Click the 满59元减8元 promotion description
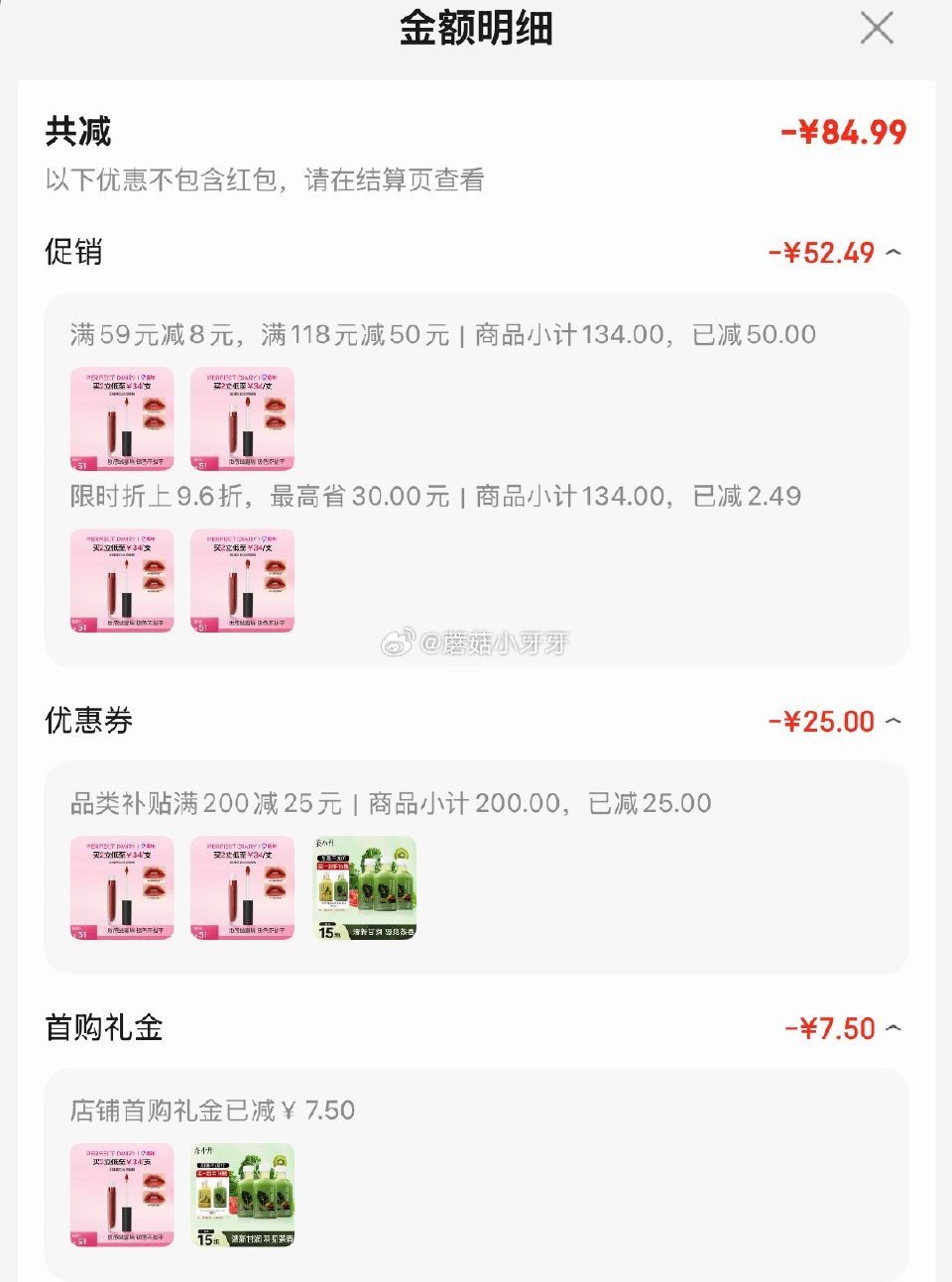Screen dimensions: 952x1282 (297, 335)
